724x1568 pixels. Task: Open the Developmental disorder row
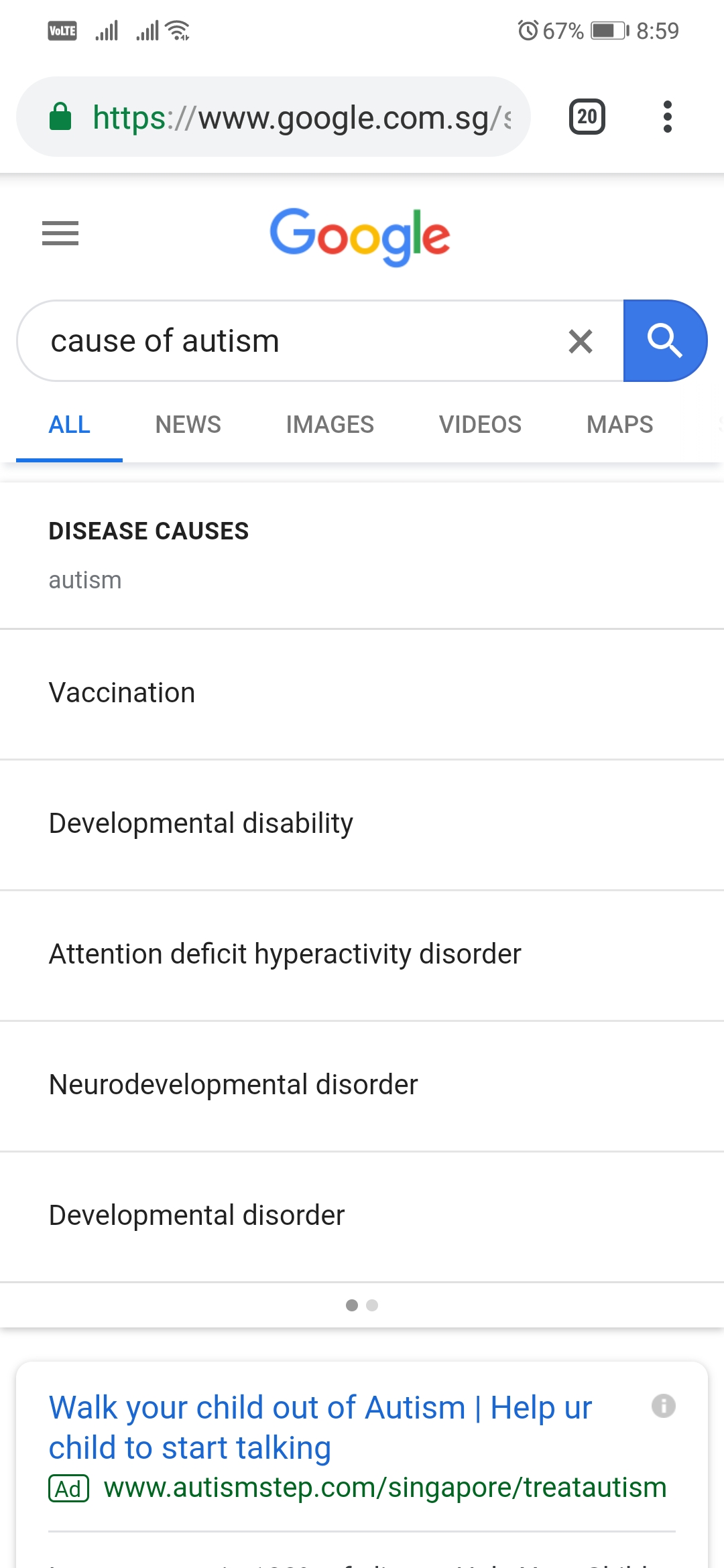coord(362,1216)
